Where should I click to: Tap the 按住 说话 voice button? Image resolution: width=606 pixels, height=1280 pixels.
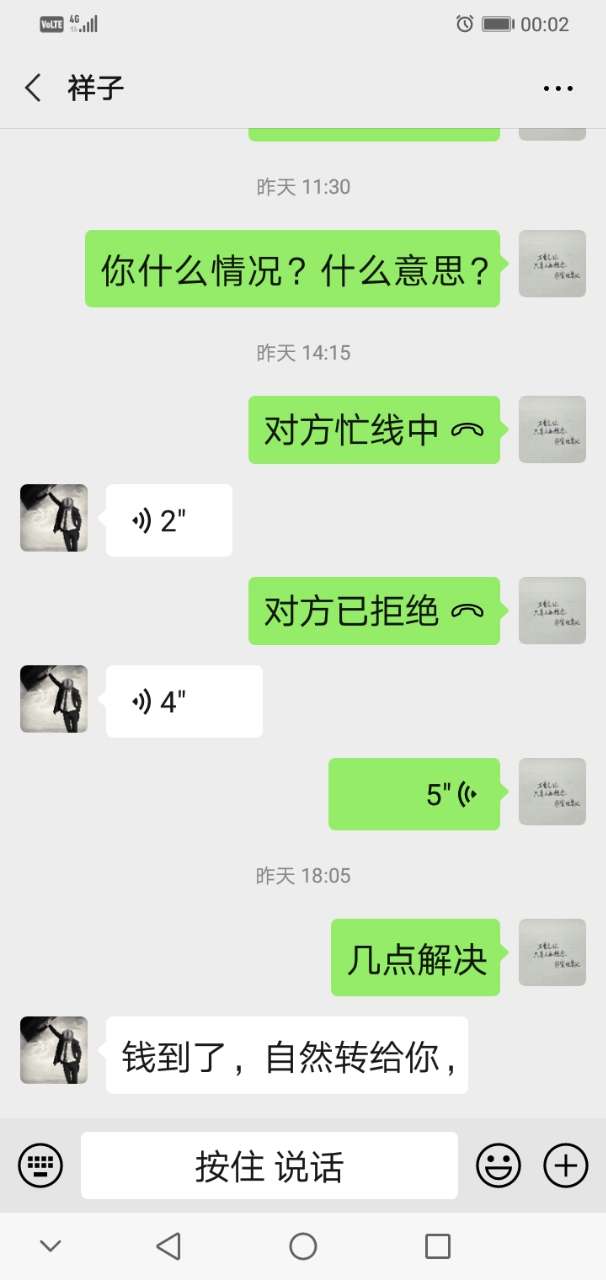pyautogui.click(x=269, y=1165)
